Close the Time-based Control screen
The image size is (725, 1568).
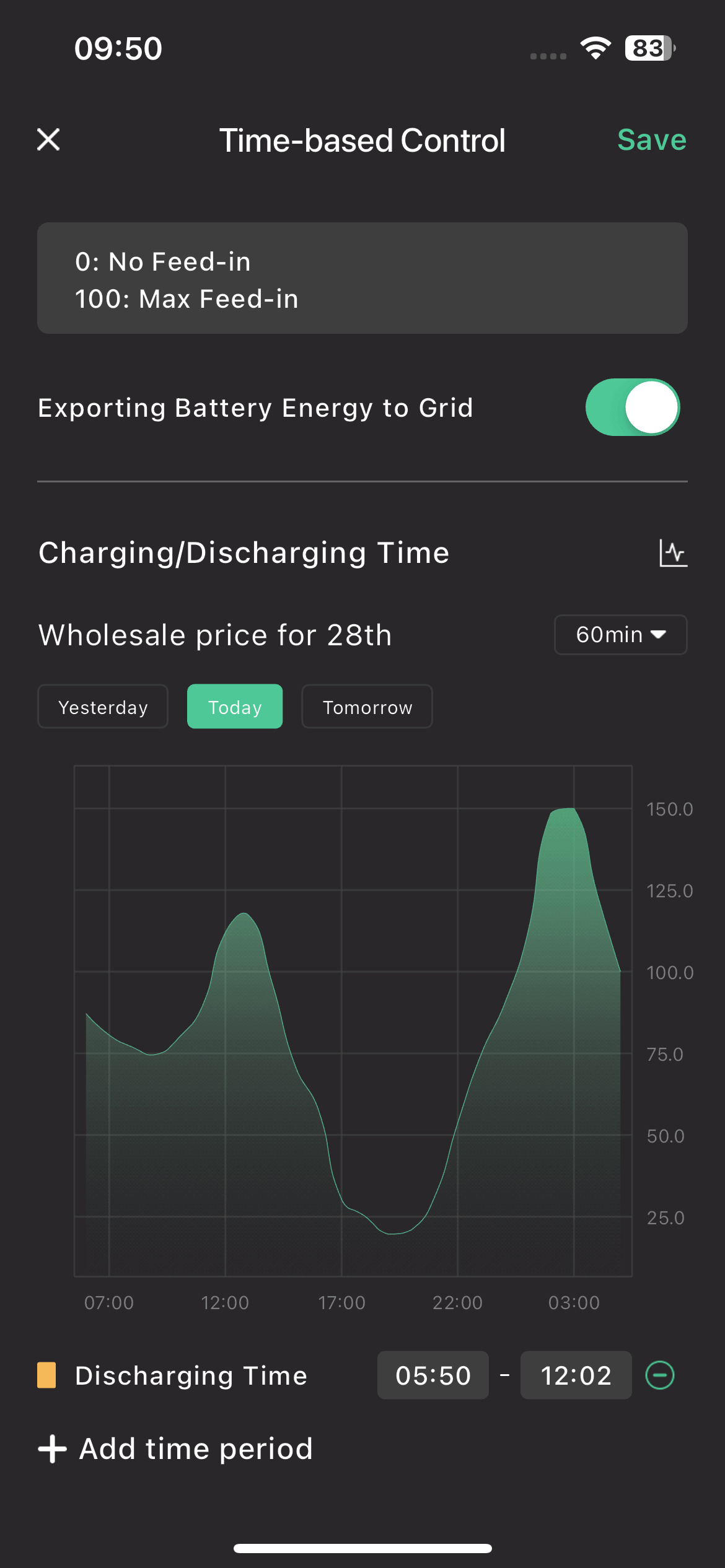click(x=48, y=140)
